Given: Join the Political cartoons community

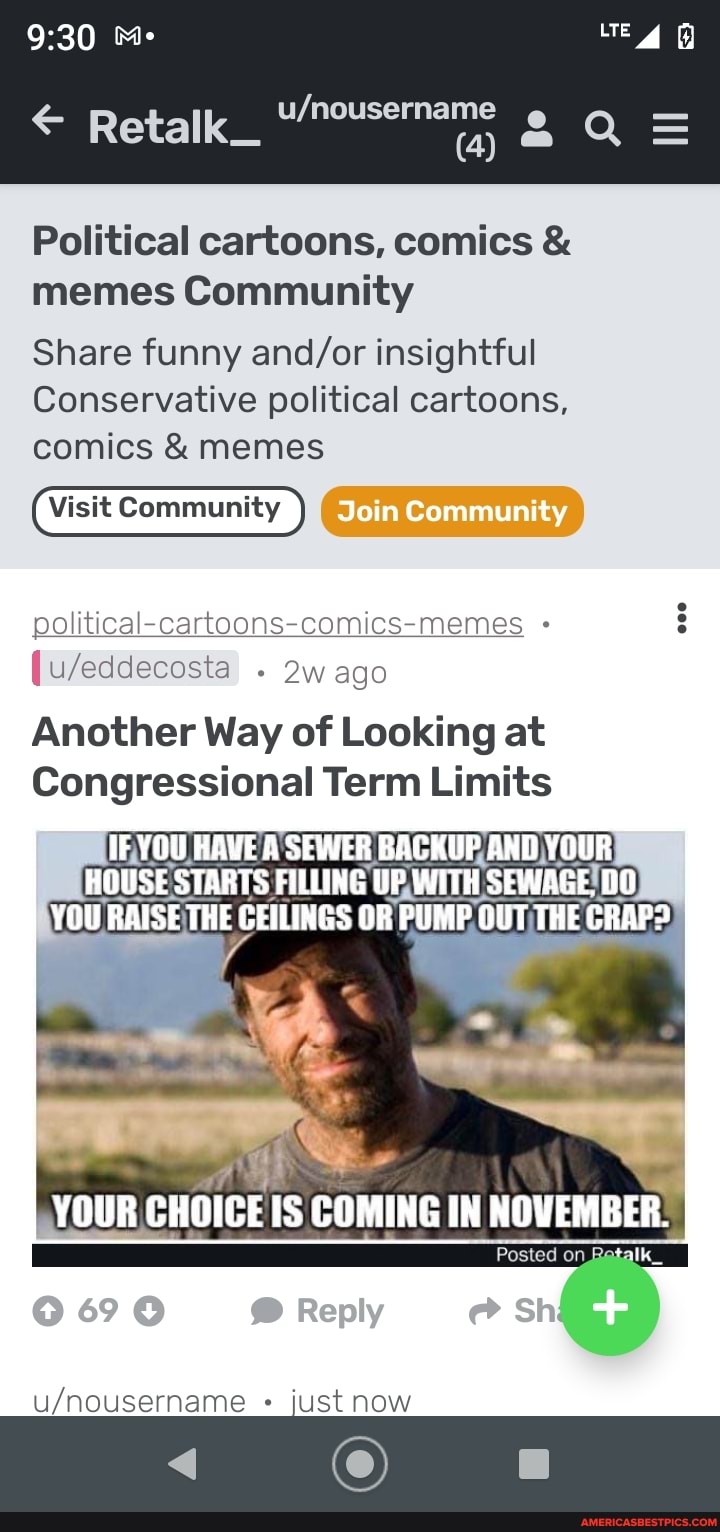Looking at the screenshot, I should coord(452,511).
